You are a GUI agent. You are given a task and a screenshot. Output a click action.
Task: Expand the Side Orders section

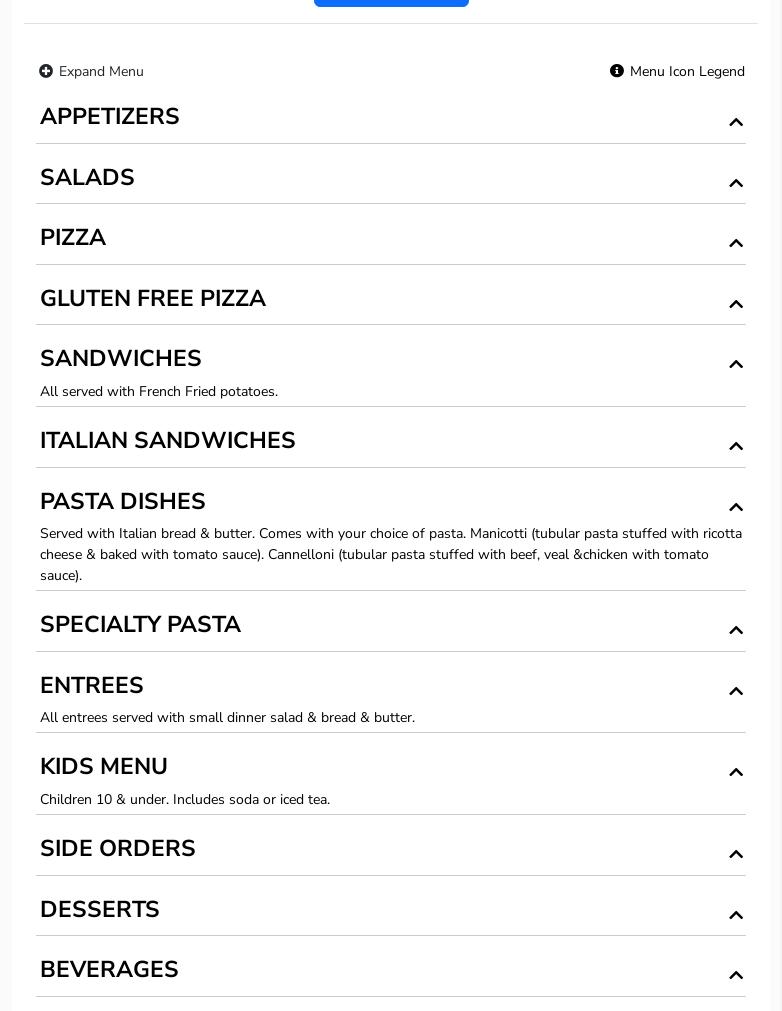click(x=390, y=849)
